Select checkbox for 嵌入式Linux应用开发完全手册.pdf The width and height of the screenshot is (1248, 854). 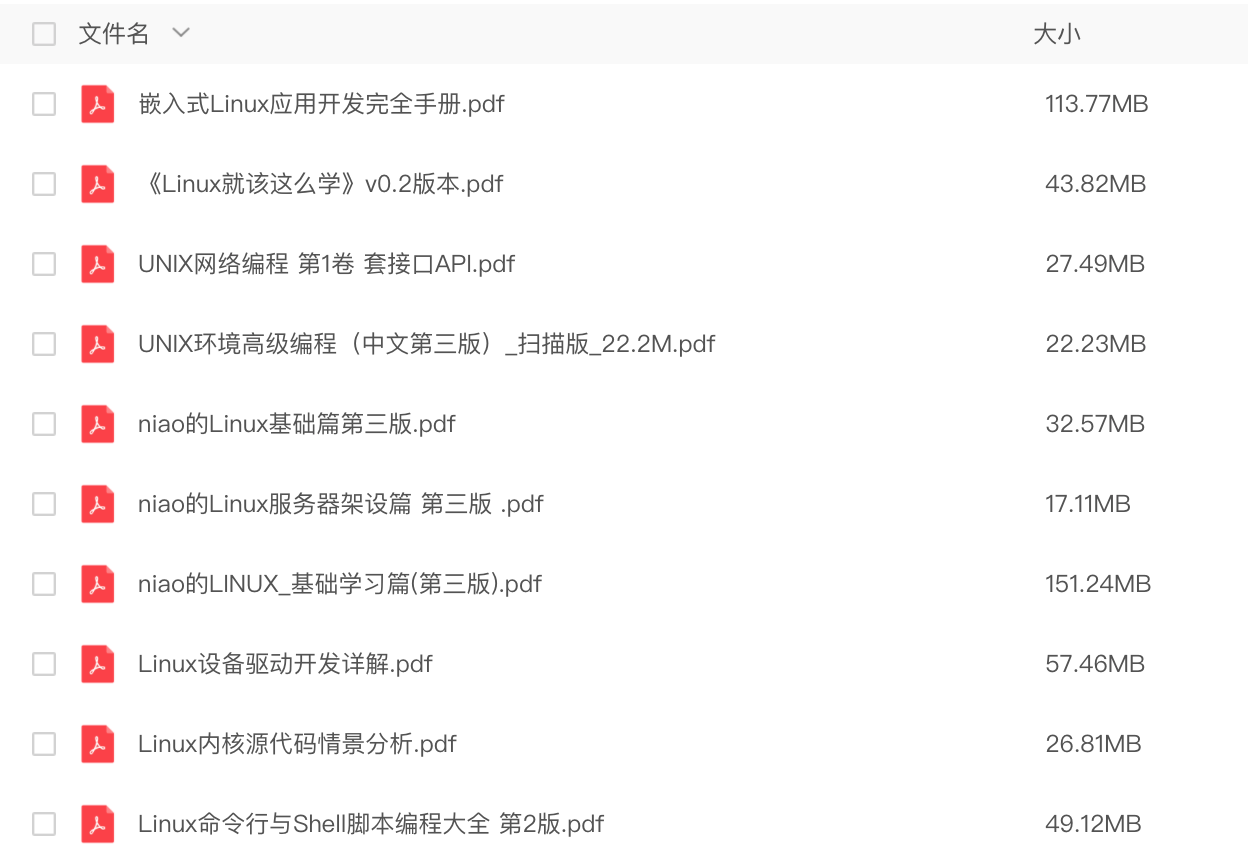point(44,104)
